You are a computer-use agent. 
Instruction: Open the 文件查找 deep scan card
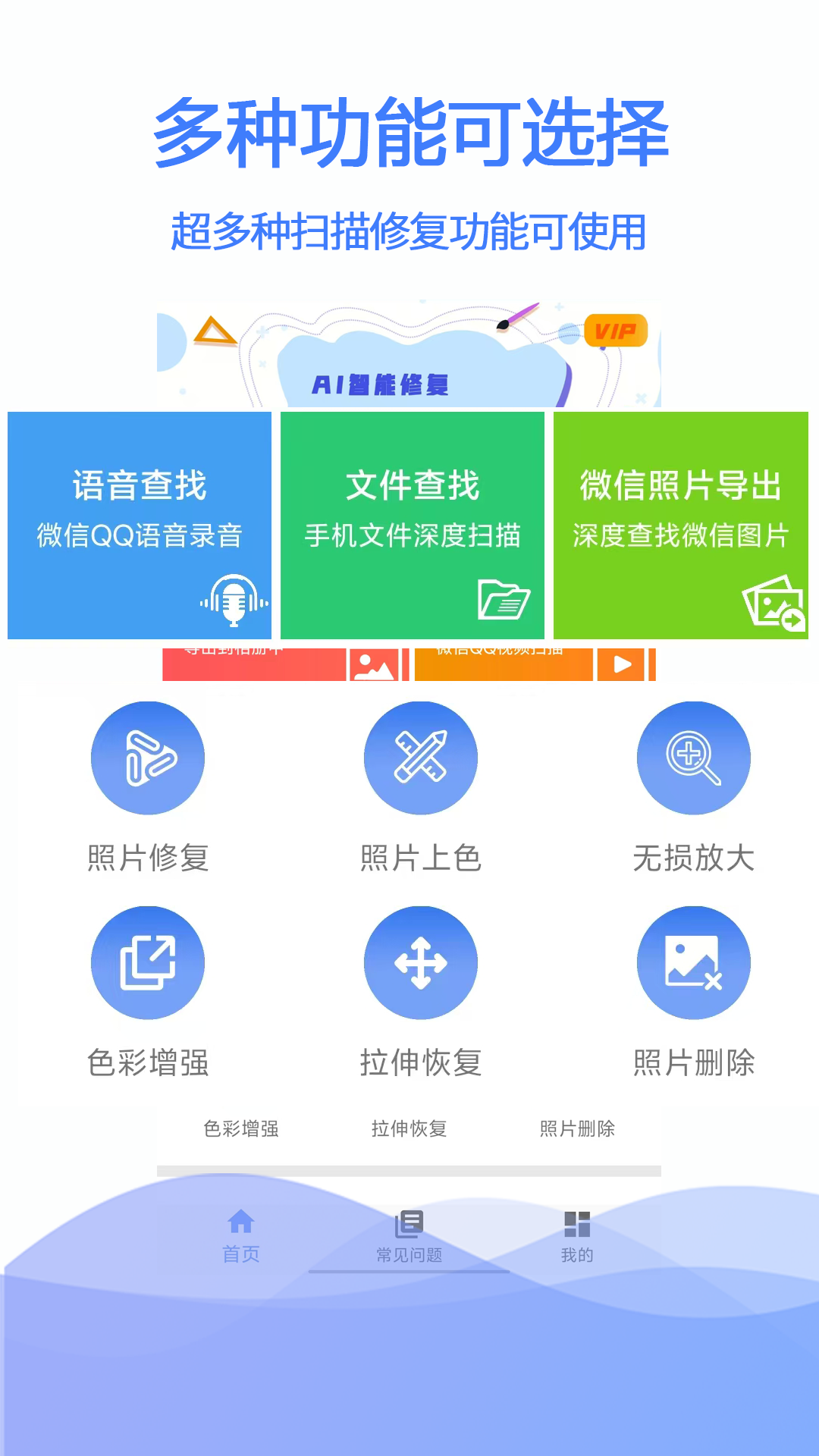coord(413,525)
